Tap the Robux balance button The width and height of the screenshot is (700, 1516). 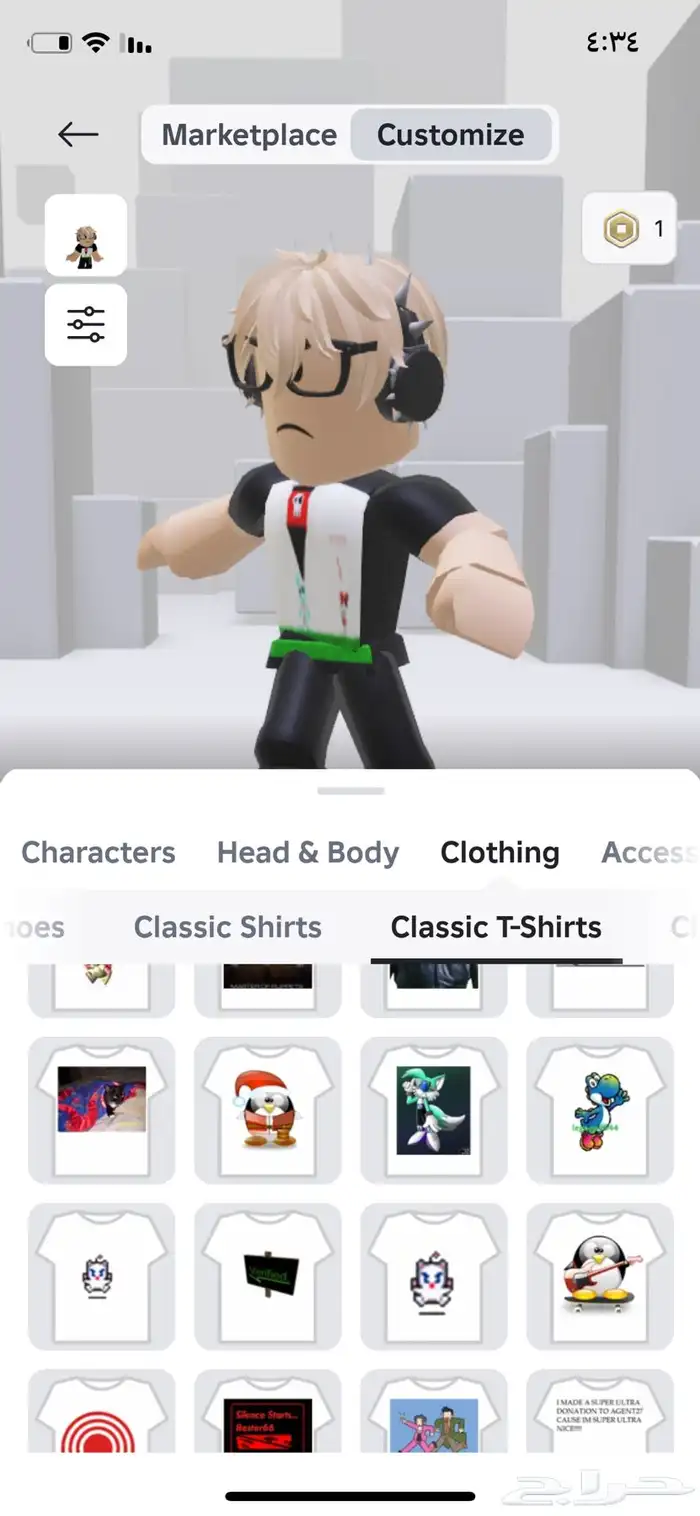[630, 229]
